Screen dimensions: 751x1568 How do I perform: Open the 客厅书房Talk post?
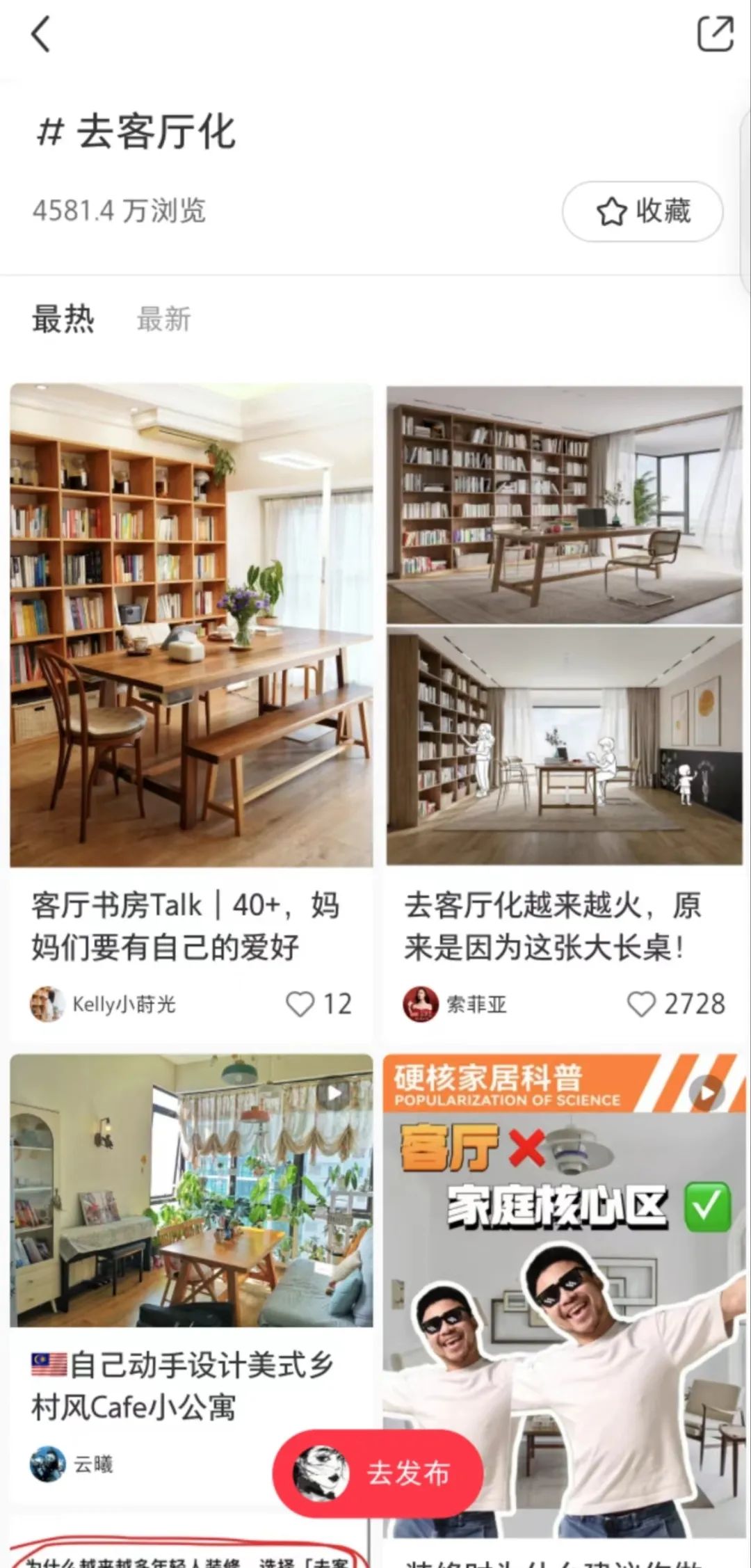(x=191, y=626)
